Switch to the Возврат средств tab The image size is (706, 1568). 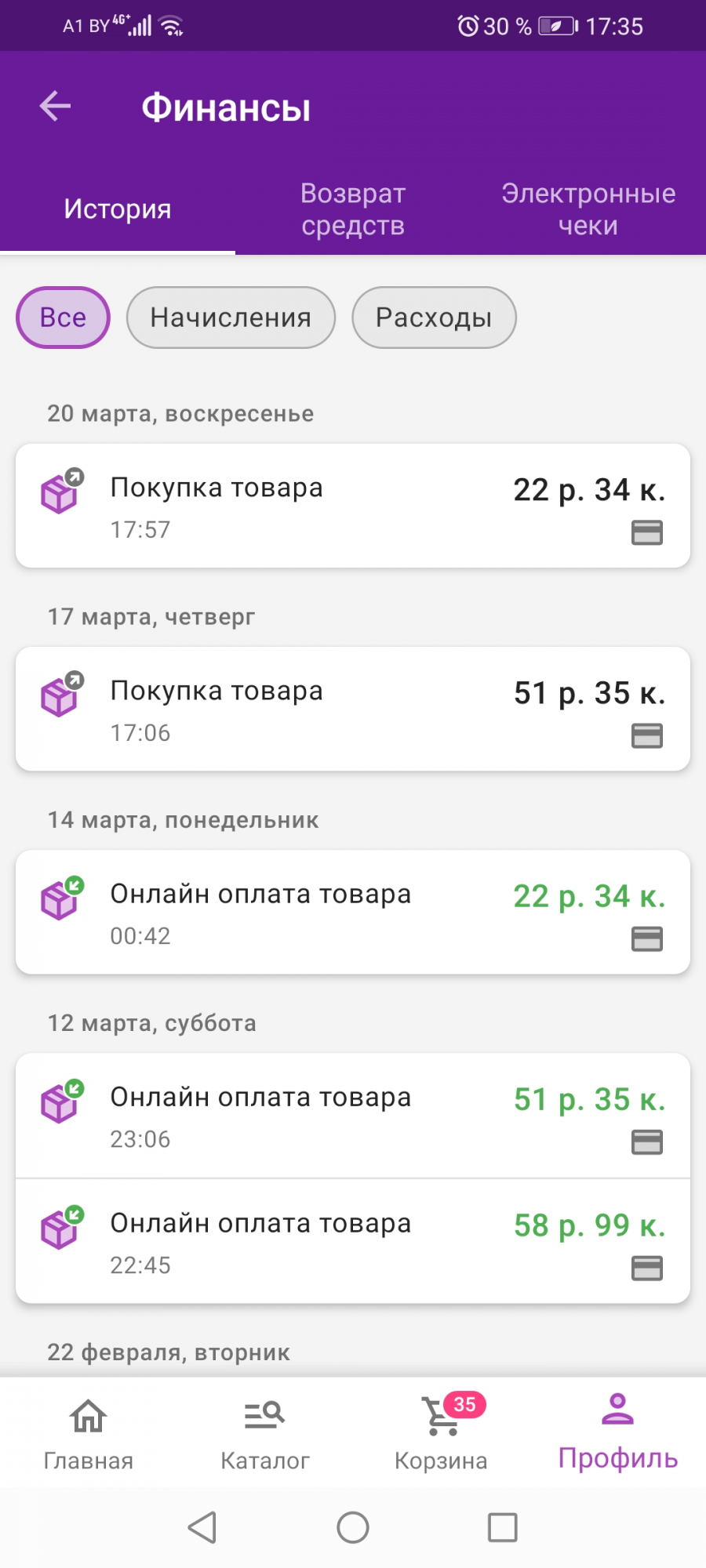click(x=353, y=209)
